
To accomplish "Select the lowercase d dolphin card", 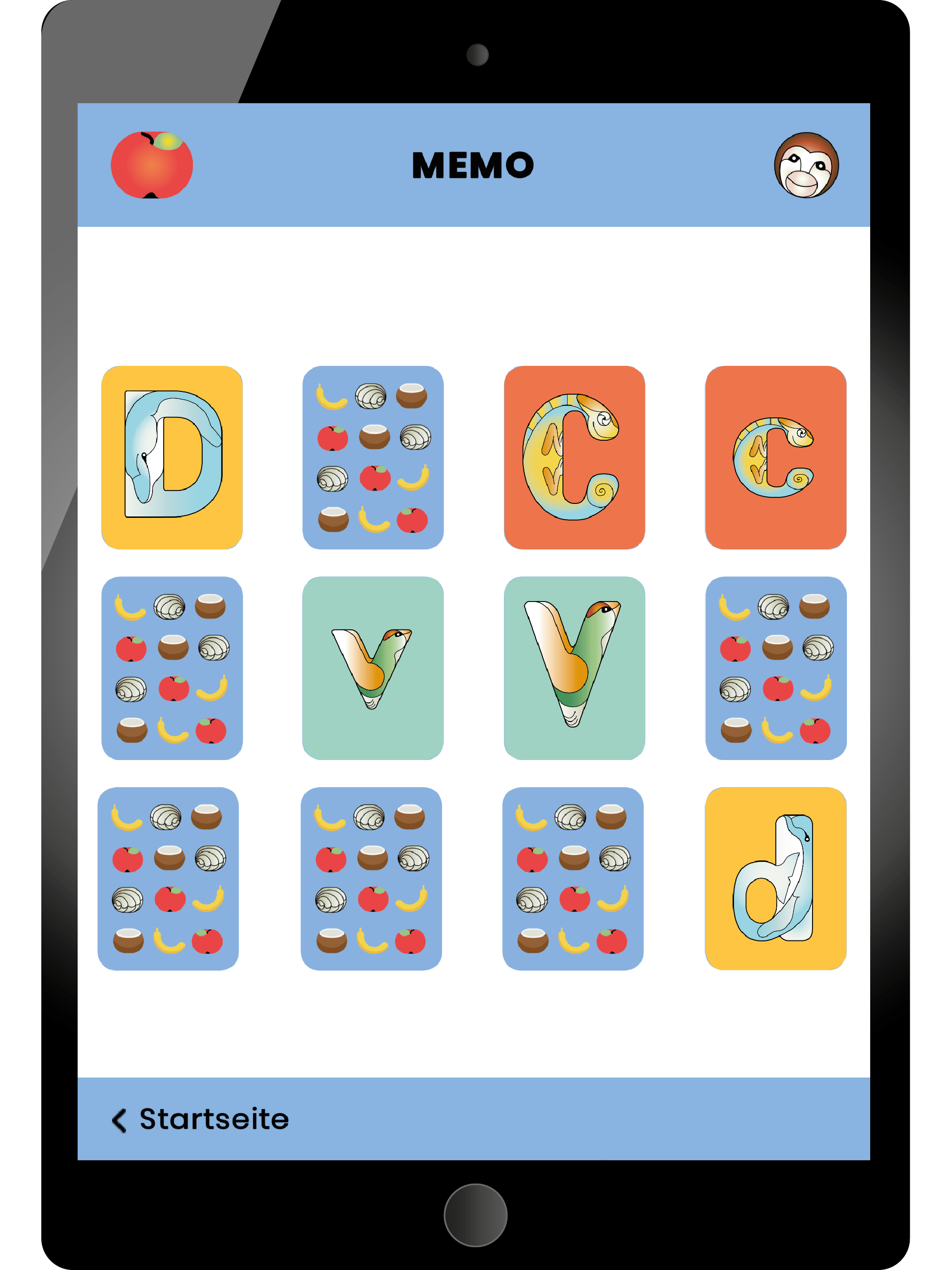I will pos(775,879).
